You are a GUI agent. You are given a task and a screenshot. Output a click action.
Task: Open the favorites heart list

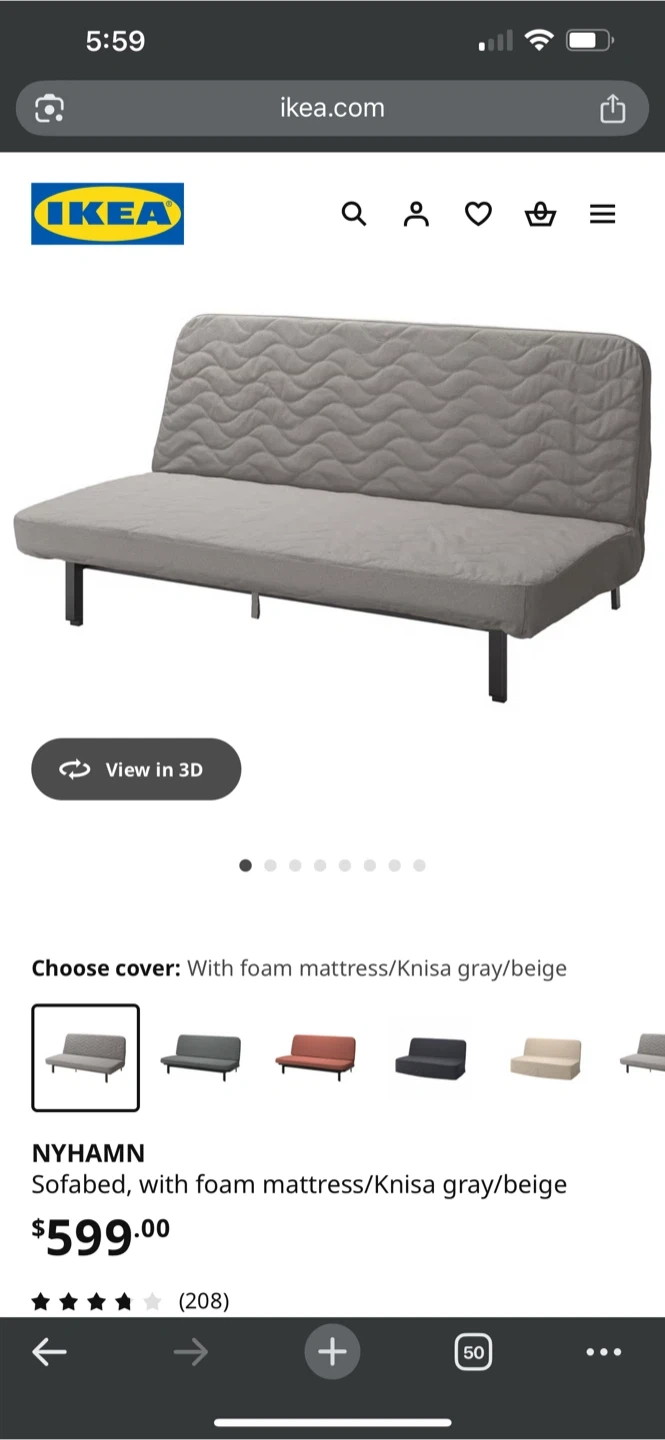pos(478,214)
